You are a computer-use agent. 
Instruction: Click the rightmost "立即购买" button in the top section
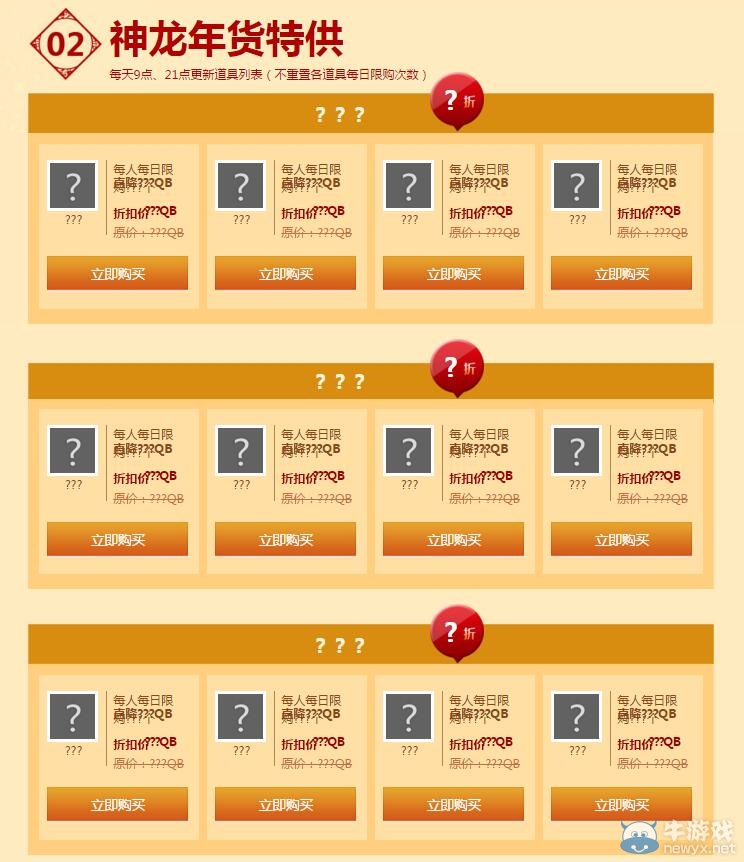tap(620, 272)
